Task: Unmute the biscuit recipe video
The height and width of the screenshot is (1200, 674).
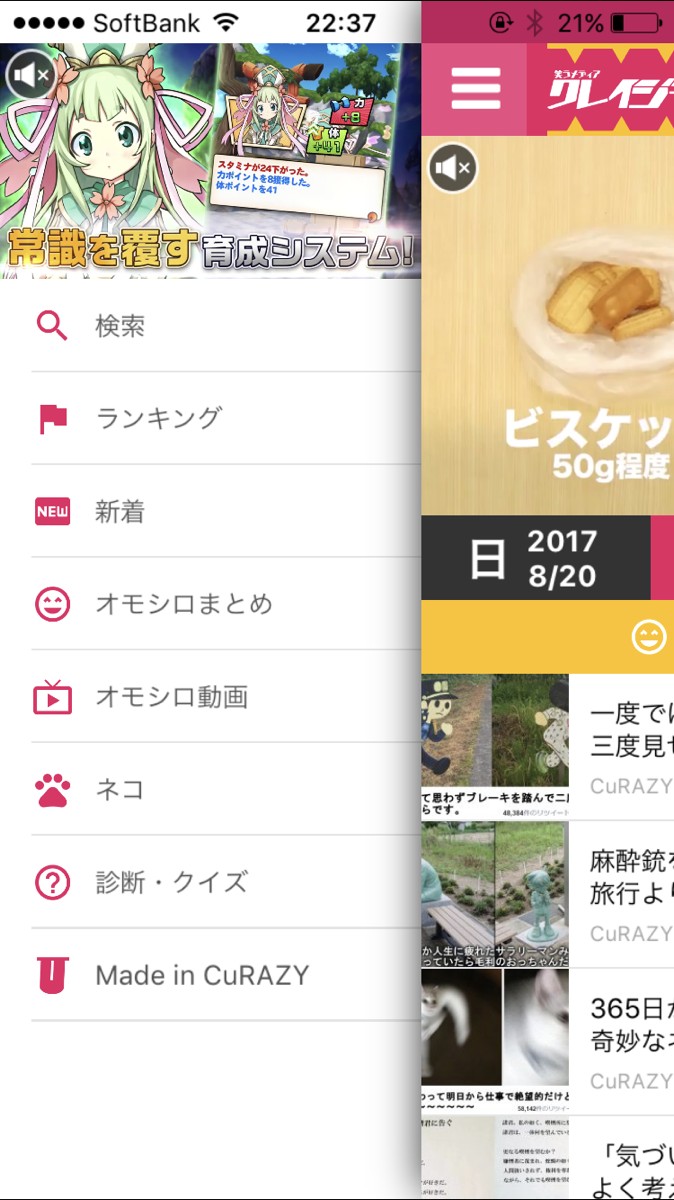Action: pyautogui.click(x=453, y=168)
